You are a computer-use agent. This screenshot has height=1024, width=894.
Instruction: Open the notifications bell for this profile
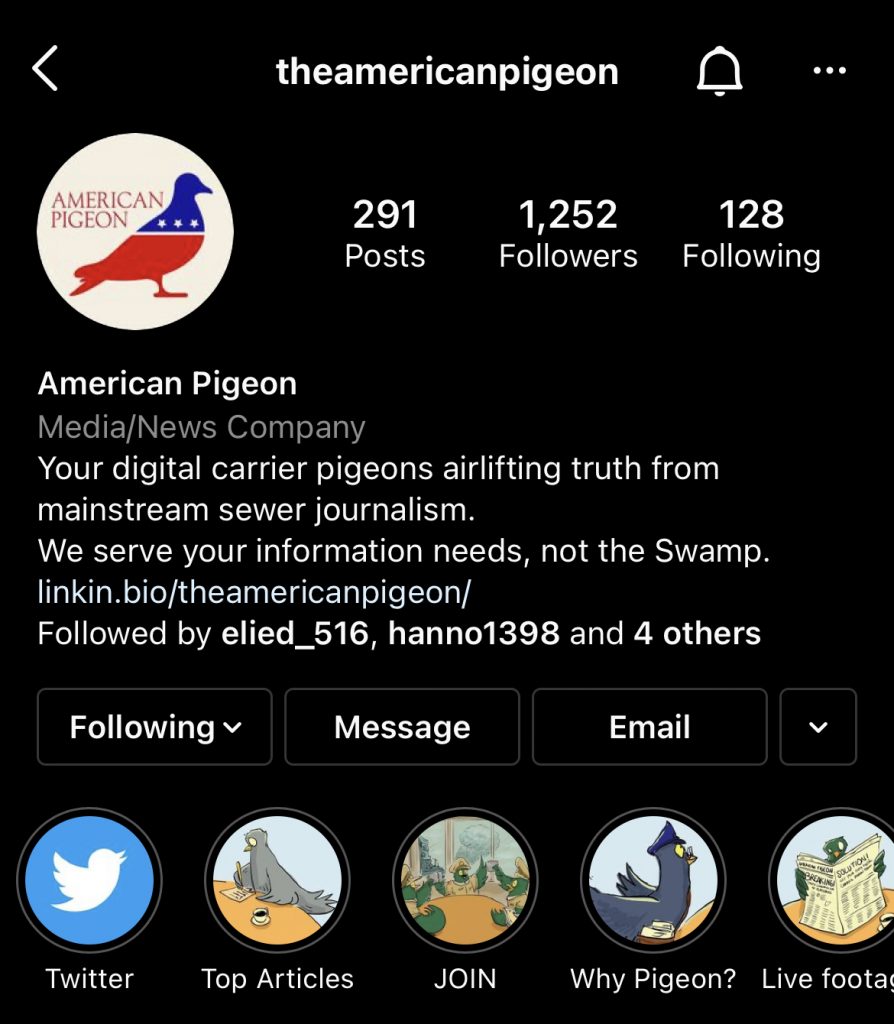coord(719,71)
